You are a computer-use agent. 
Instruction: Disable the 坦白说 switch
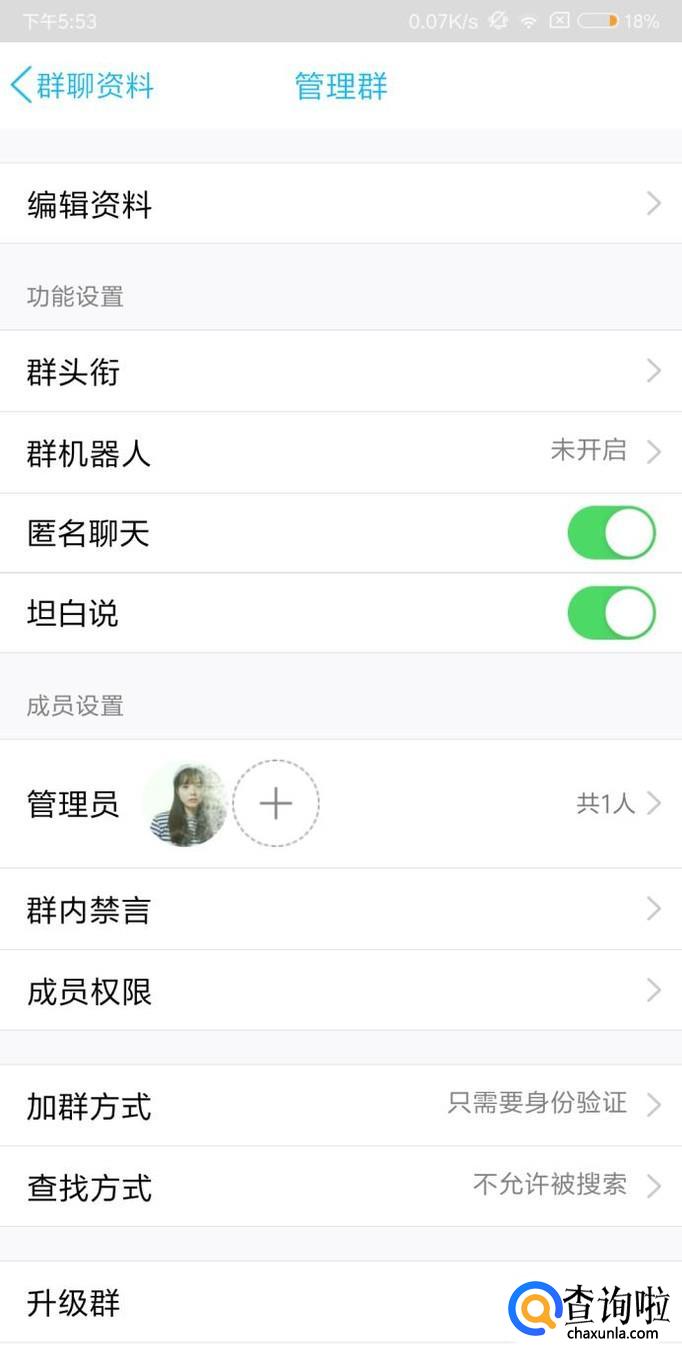(x=611, y=613)
